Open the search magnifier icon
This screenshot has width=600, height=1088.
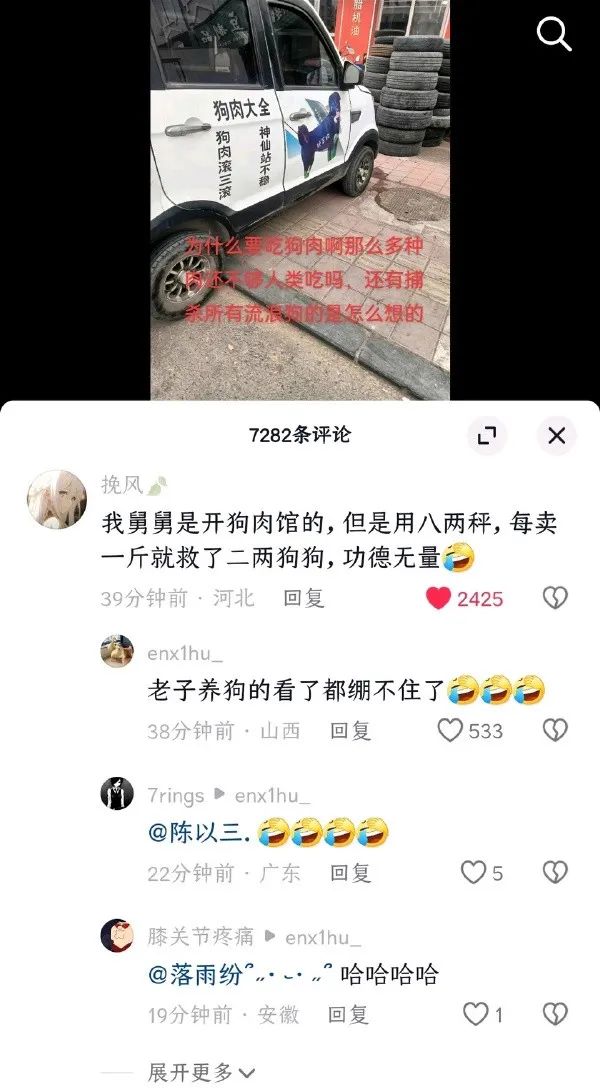(553, 34)
